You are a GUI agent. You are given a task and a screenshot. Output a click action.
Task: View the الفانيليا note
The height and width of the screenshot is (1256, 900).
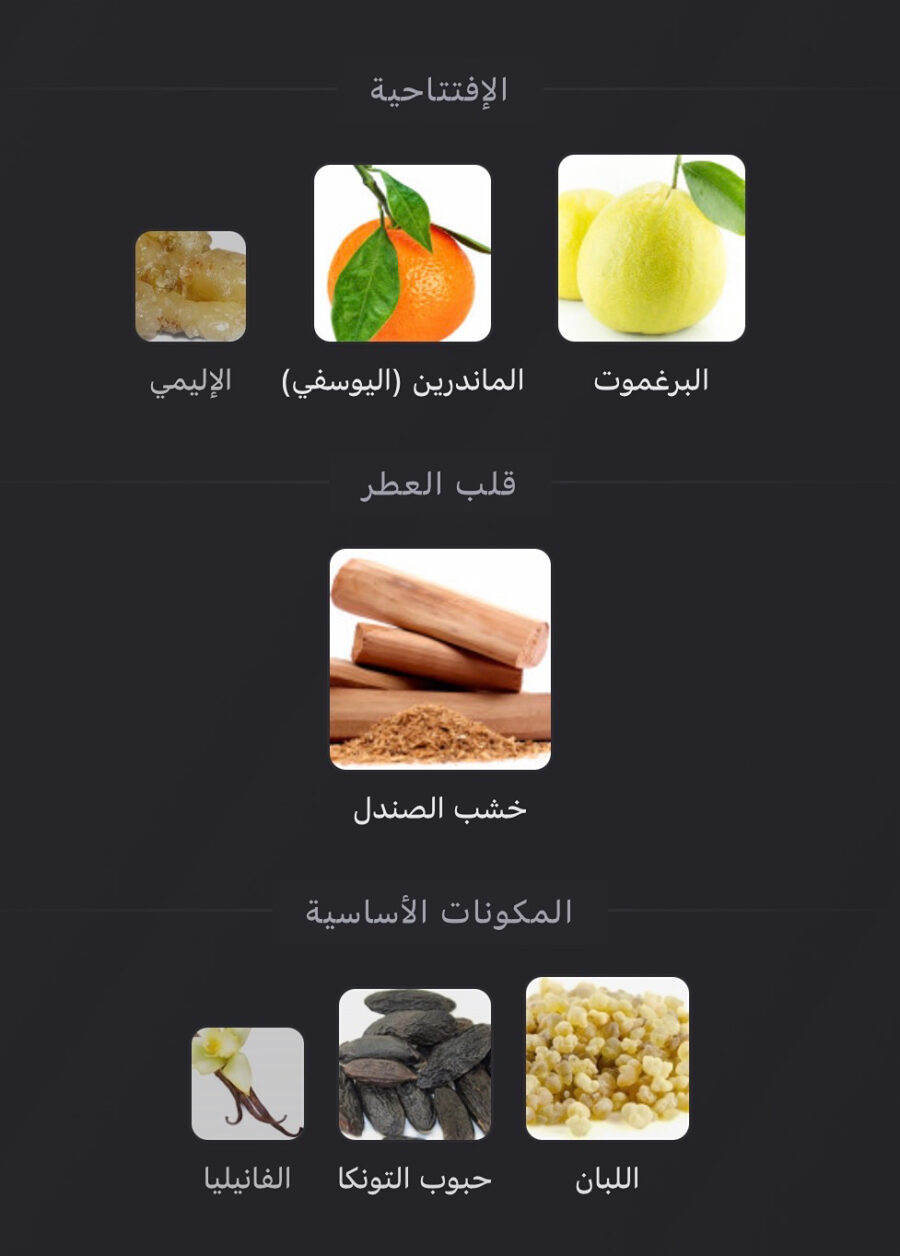tap(247, 1084)
